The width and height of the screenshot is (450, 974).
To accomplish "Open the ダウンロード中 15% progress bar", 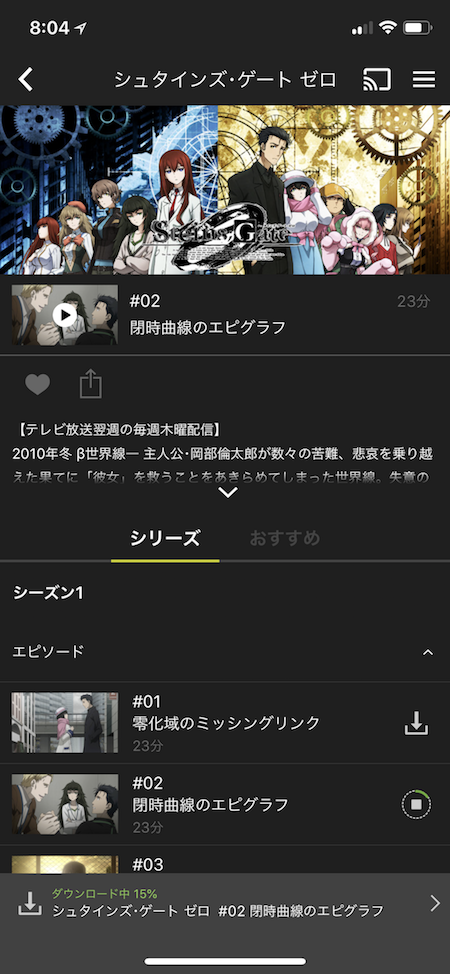I will click(x=225, y=904).
